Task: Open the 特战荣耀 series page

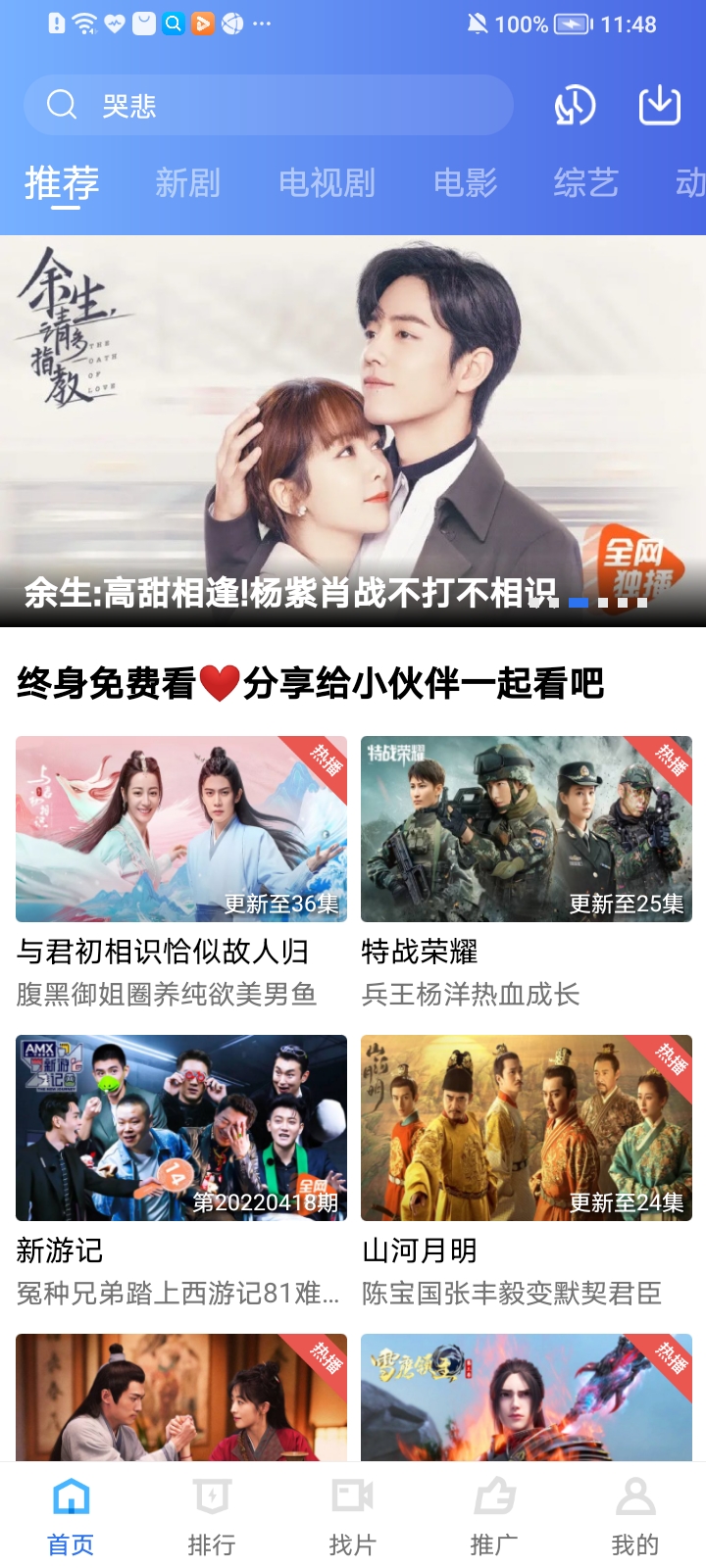Action: [x=527, y=828]
